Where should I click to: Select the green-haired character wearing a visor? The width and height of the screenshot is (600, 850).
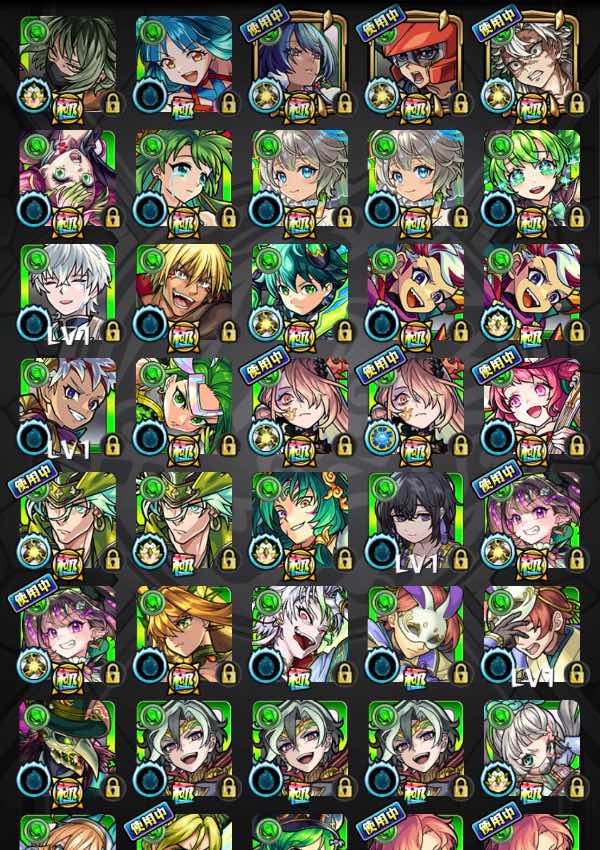[184, 406]
